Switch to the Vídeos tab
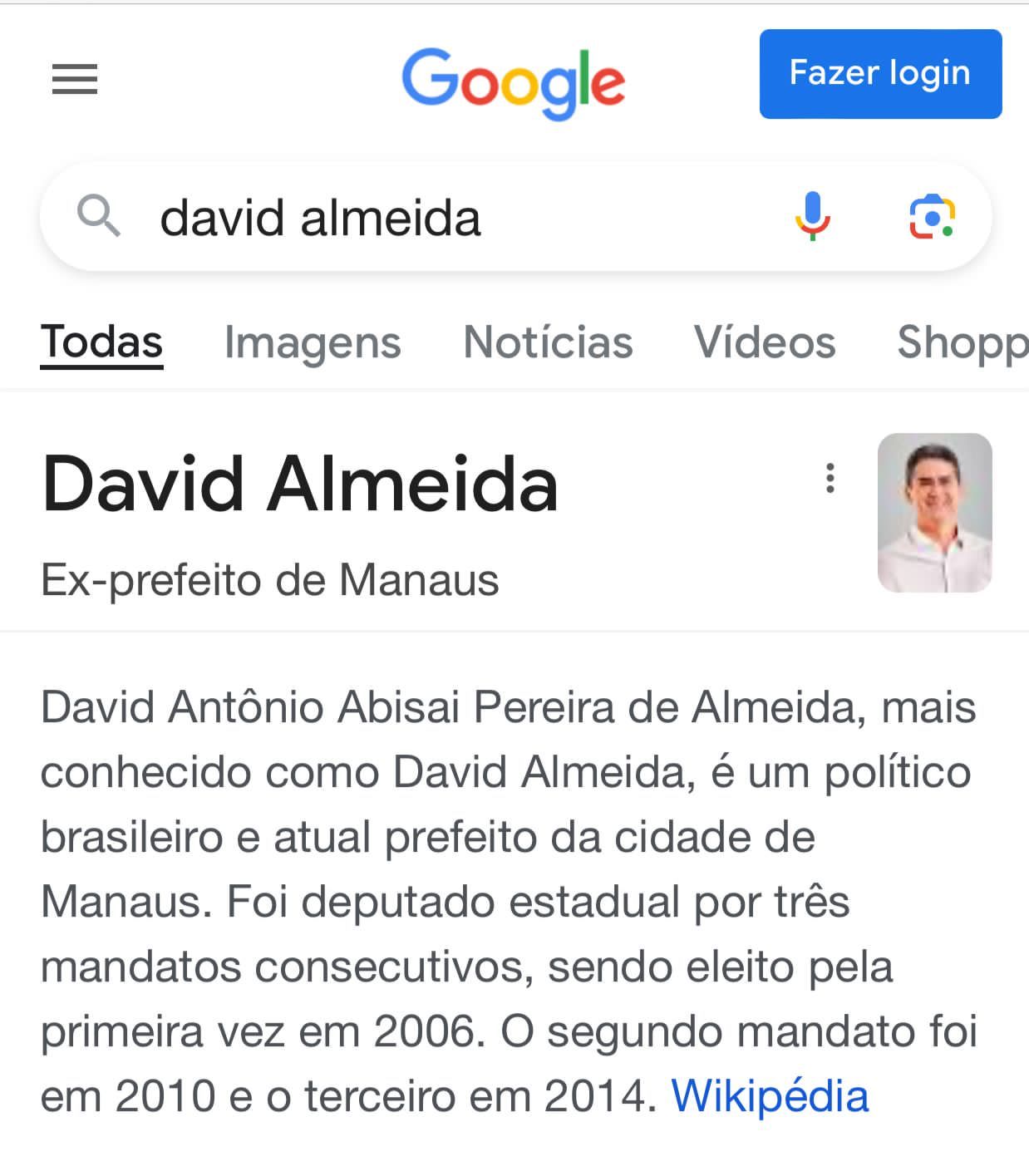This screenshot has height=1176, width=1029. [x=765, y=342]
